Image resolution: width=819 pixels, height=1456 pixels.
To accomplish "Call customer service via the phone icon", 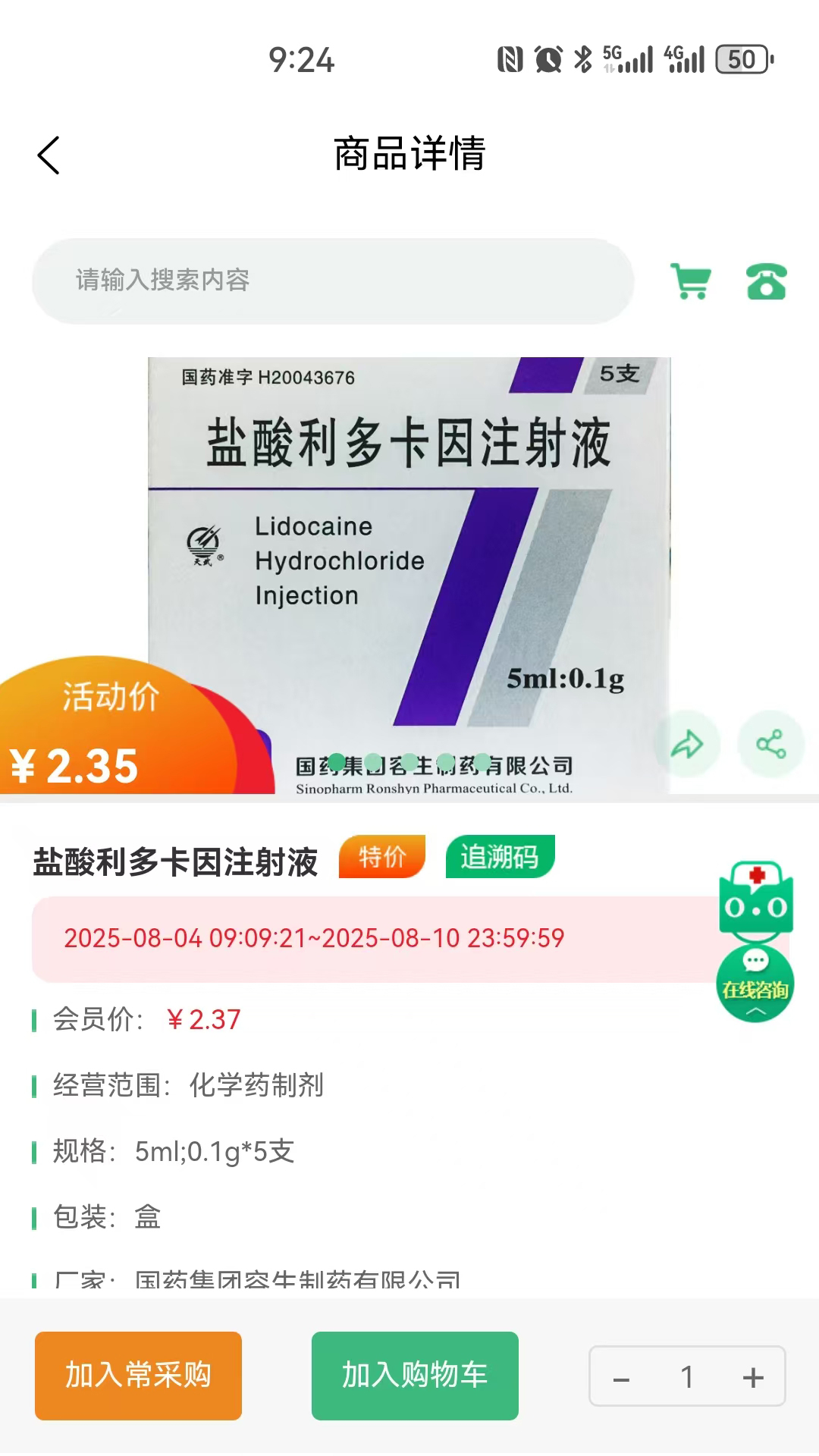I will [x=766, y=281].
